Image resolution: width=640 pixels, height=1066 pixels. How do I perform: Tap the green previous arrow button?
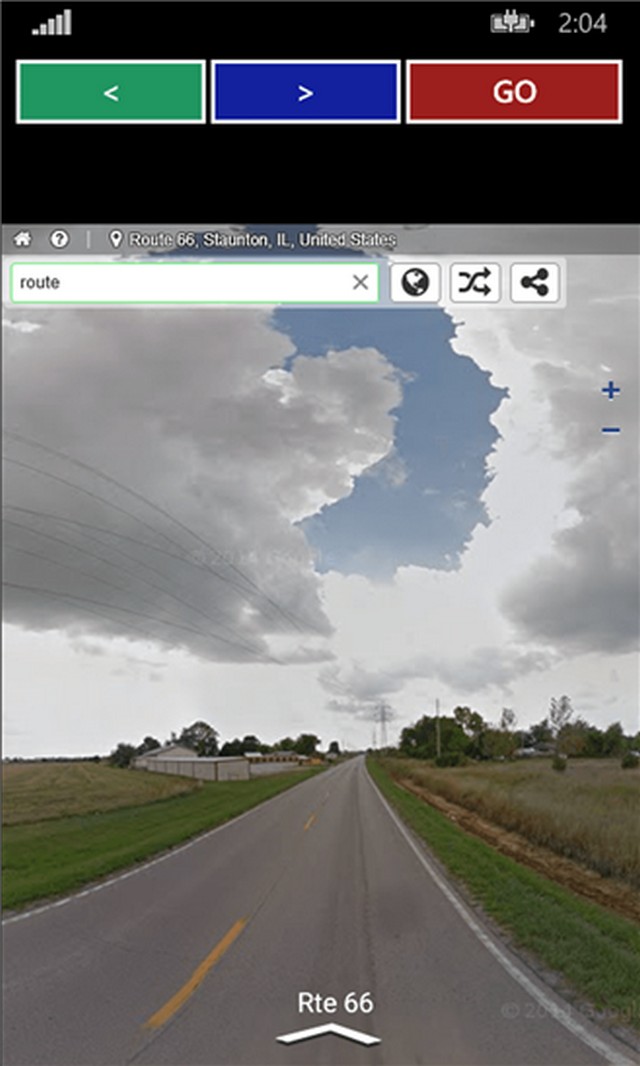[111, 92]
